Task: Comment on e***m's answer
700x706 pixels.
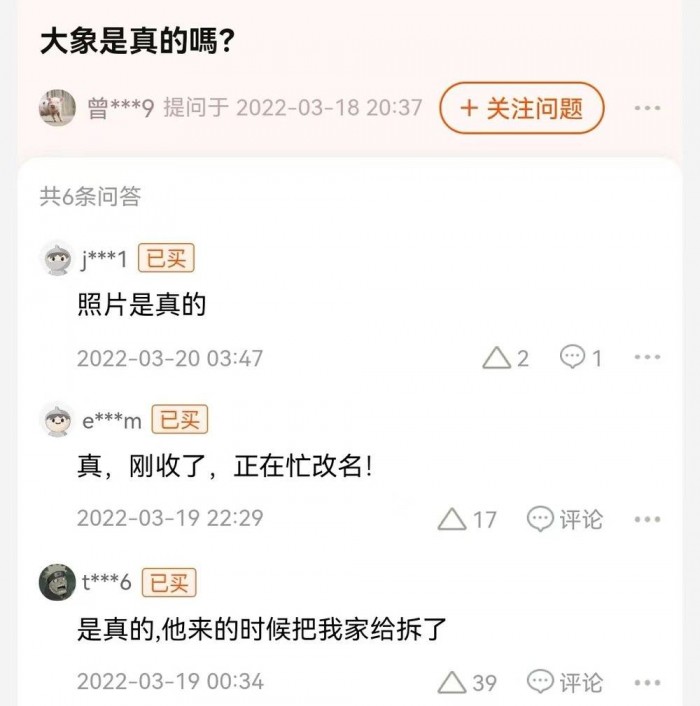Action: (x=565, y=519)
